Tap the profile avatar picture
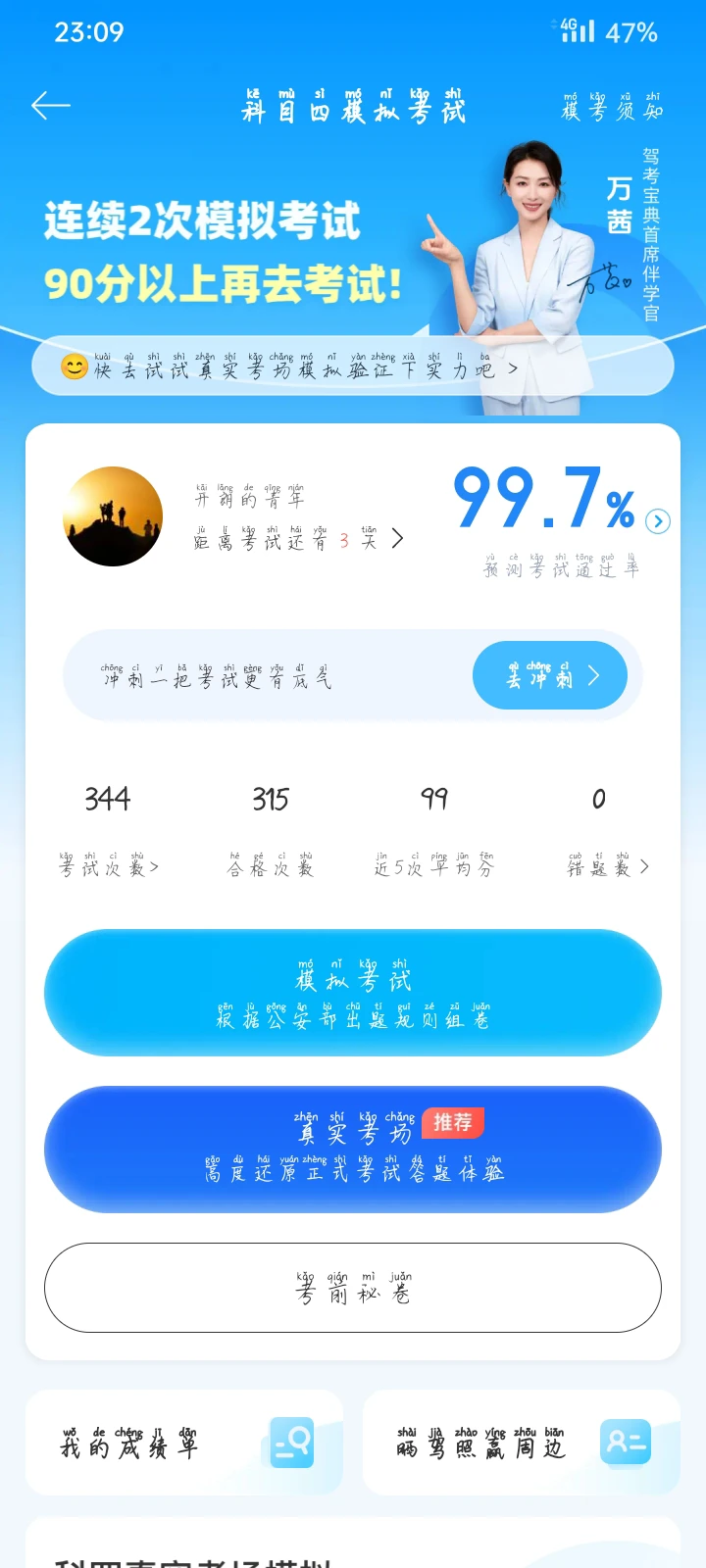706x1568 pixels. (113, 516)
